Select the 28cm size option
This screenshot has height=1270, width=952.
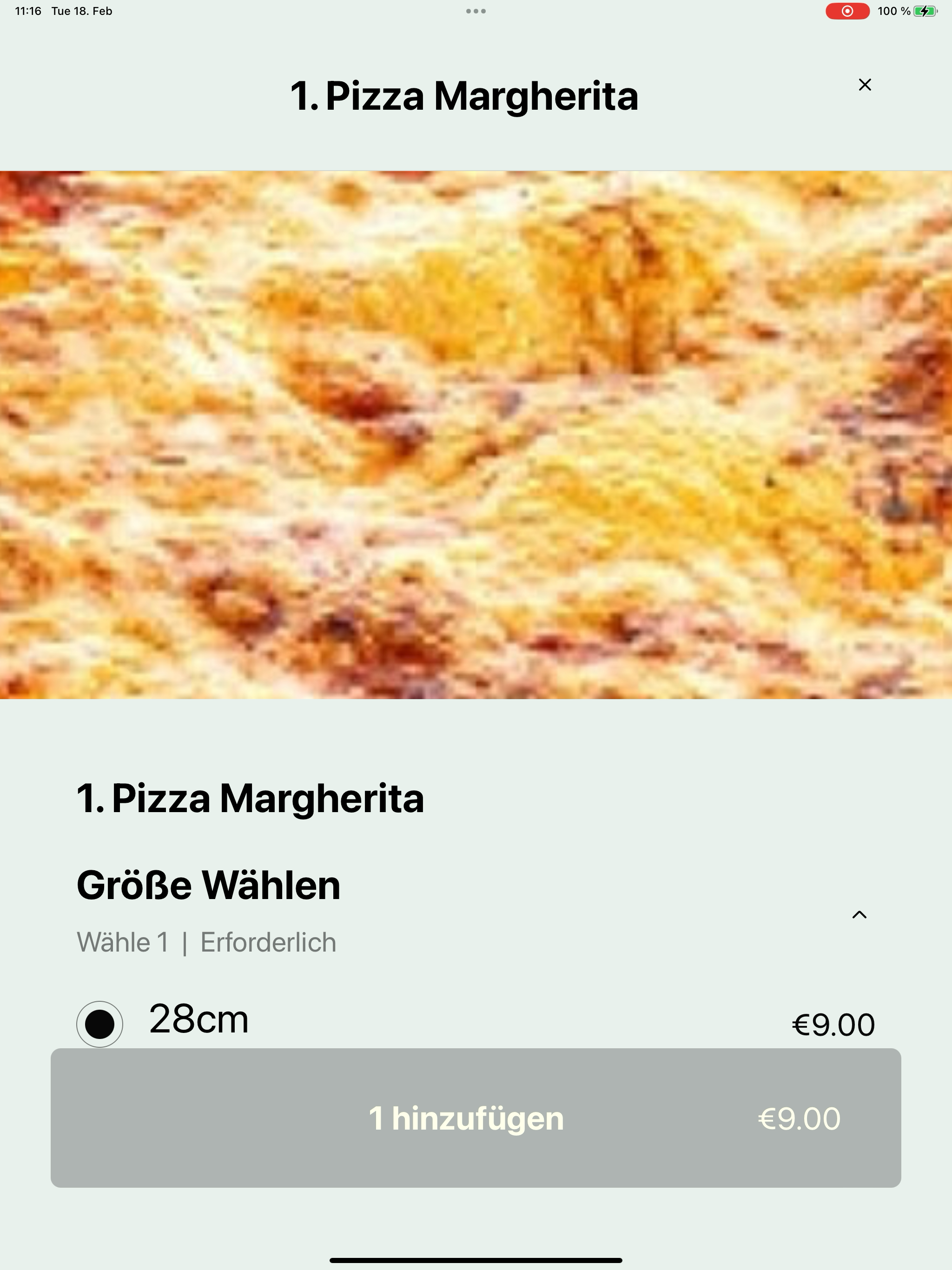coord(100,1024)
